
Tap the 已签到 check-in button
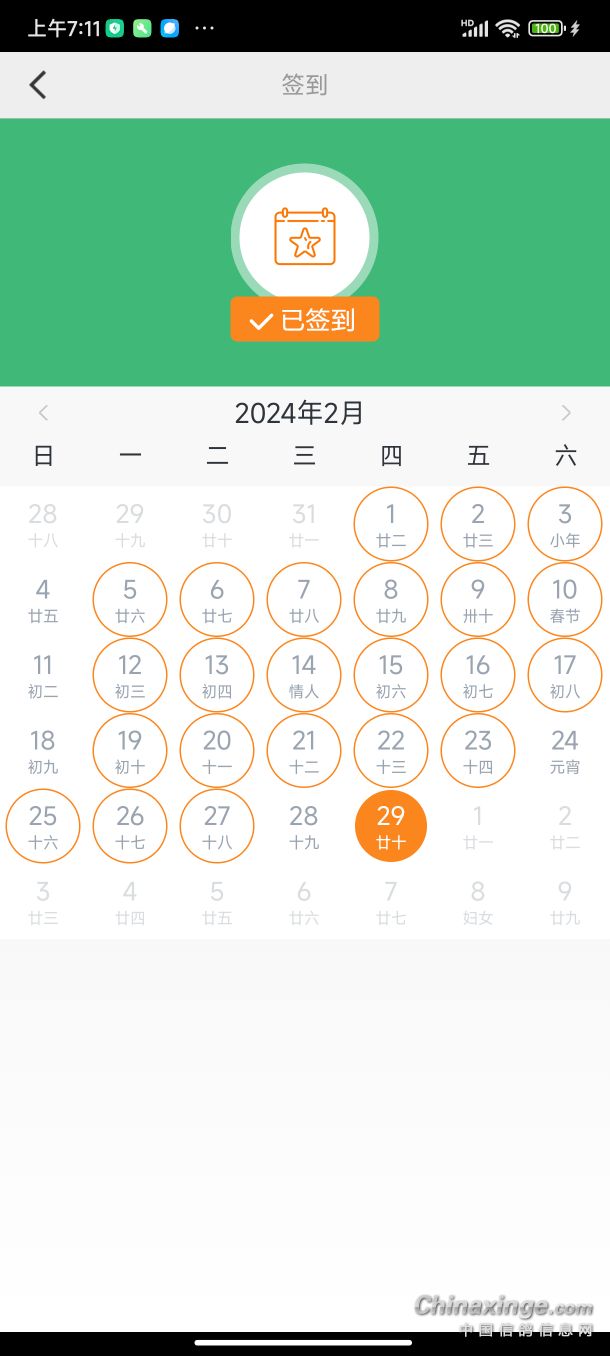tap(305, 320)
